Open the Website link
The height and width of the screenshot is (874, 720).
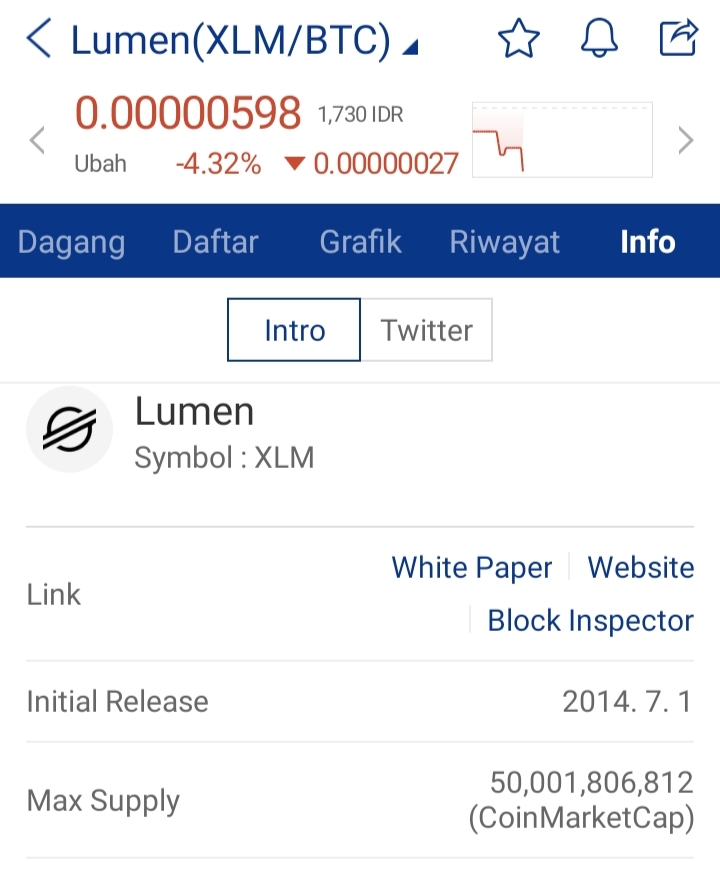[x=640, y=567]
